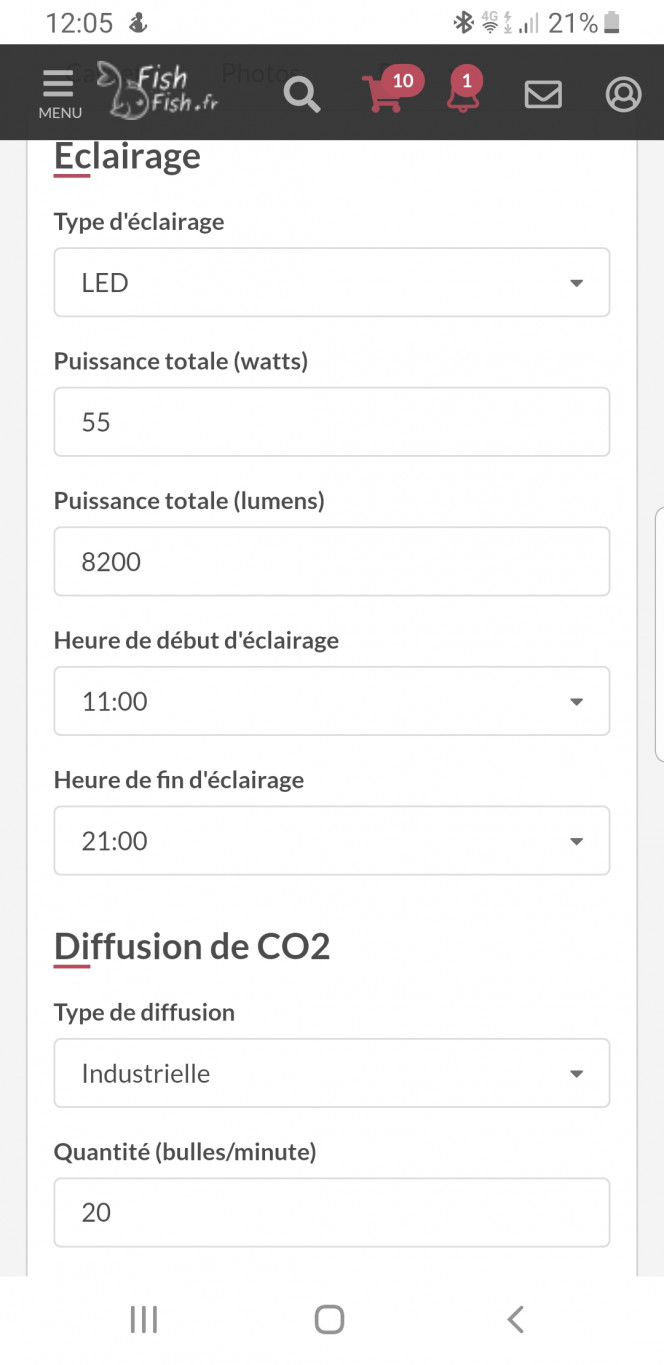This screenshot has width=664, height=1365.
Task: Open recent apps from navigation bar
Action: pos(144,1320)
